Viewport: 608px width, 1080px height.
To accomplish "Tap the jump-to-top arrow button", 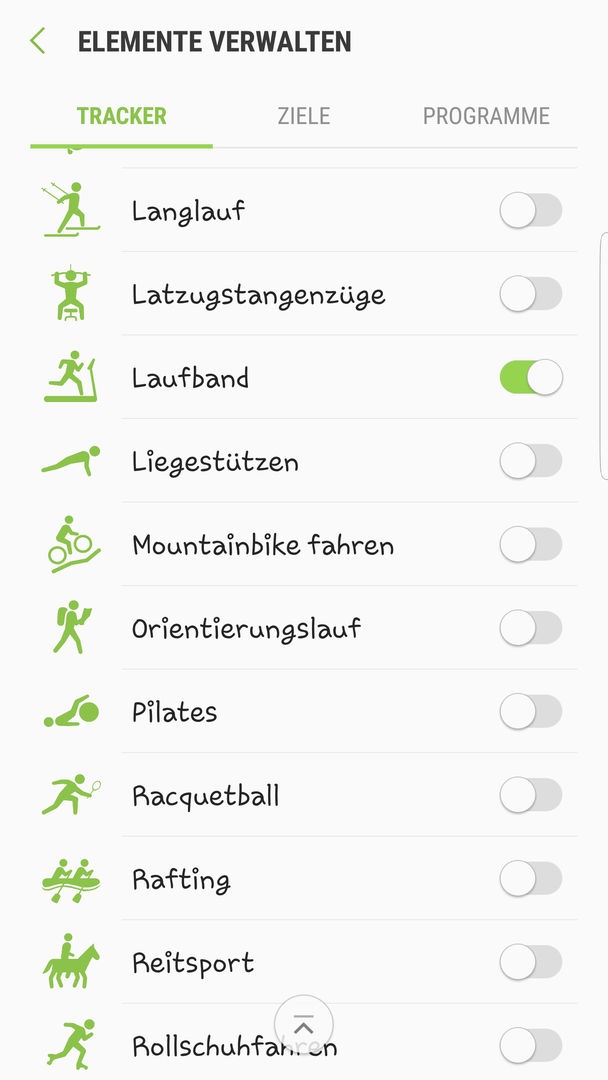I will tap(304, 1025).
